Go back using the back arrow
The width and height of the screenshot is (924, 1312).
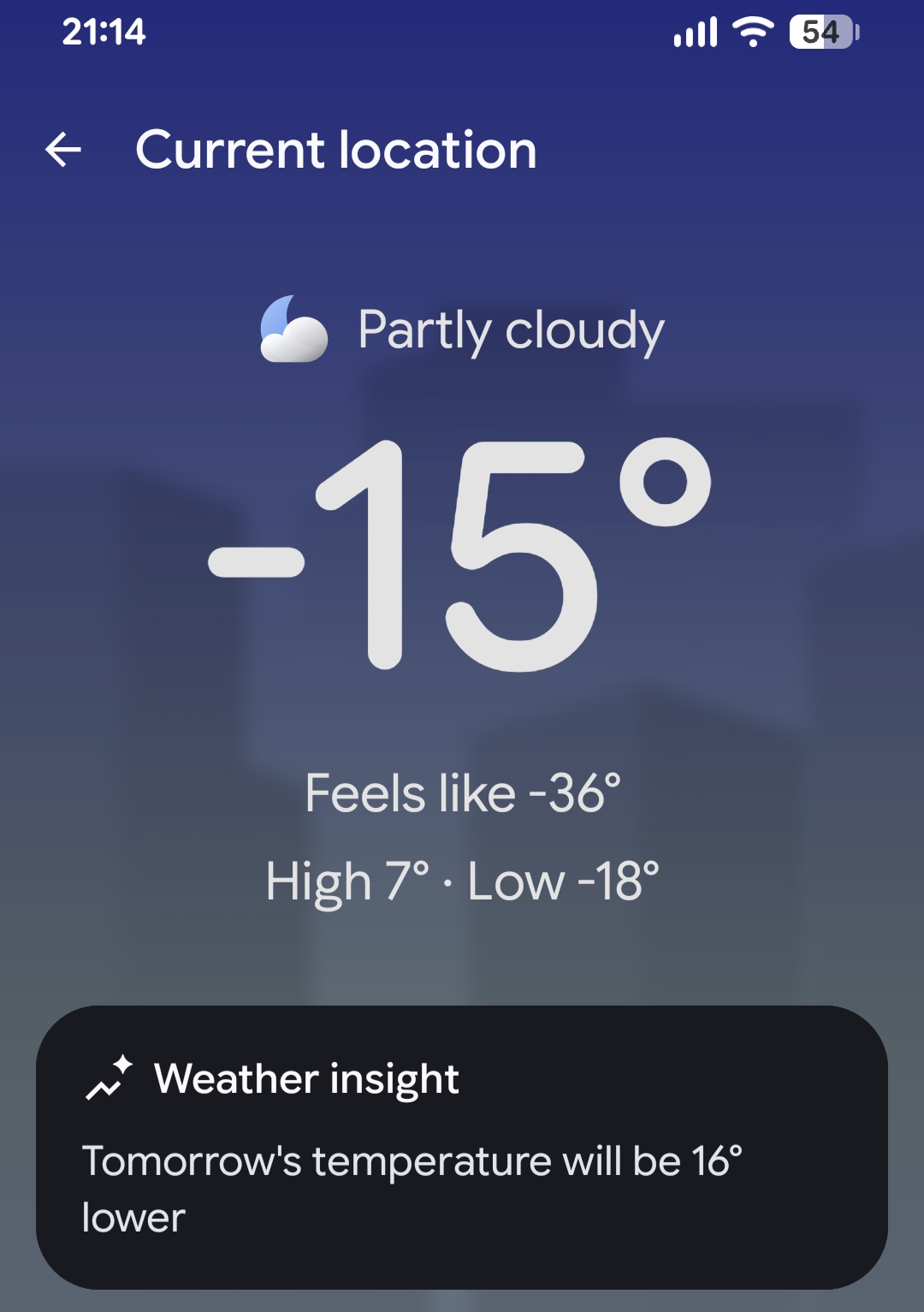(63, 150)
